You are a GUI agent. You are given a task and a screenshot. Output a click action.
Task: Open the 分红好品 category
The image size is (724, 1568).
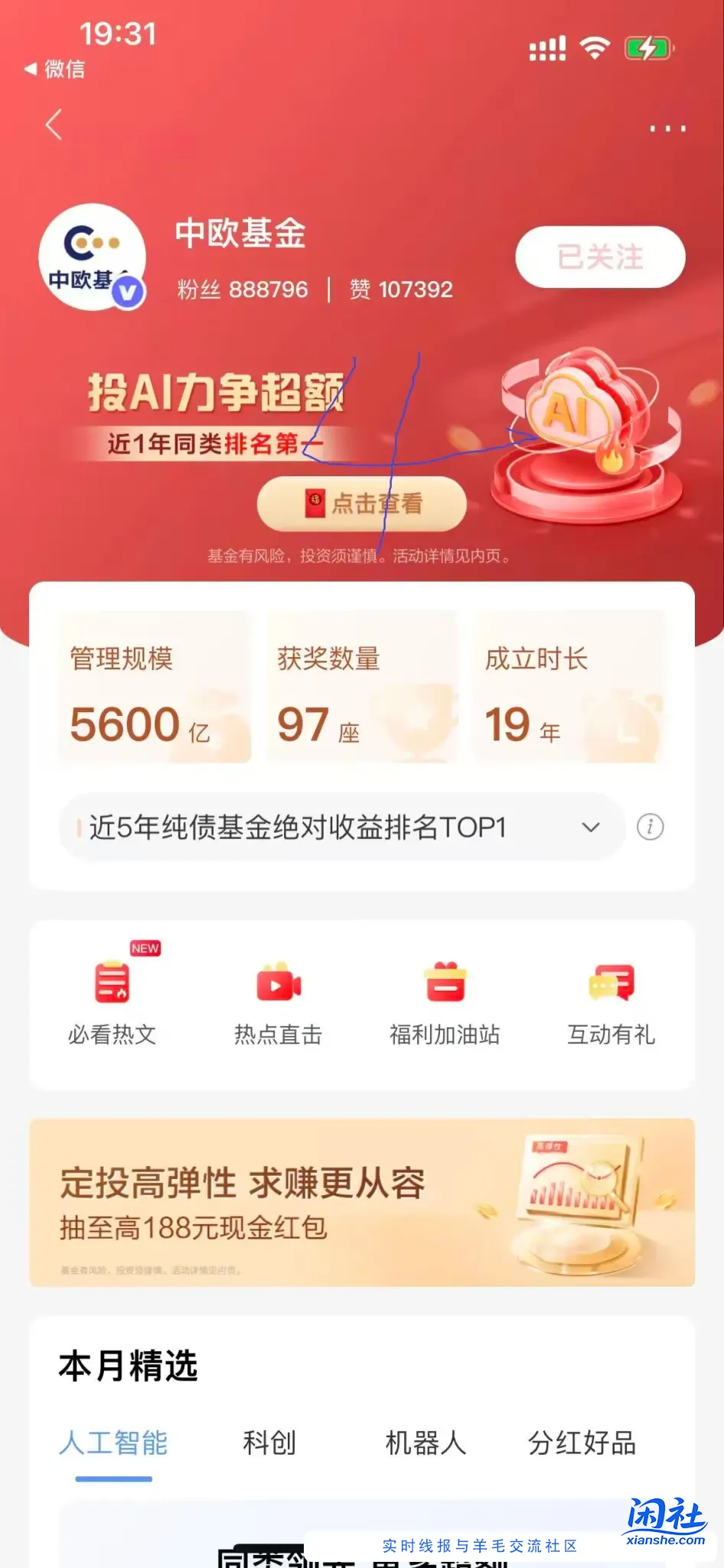[x=582, y=1442]
